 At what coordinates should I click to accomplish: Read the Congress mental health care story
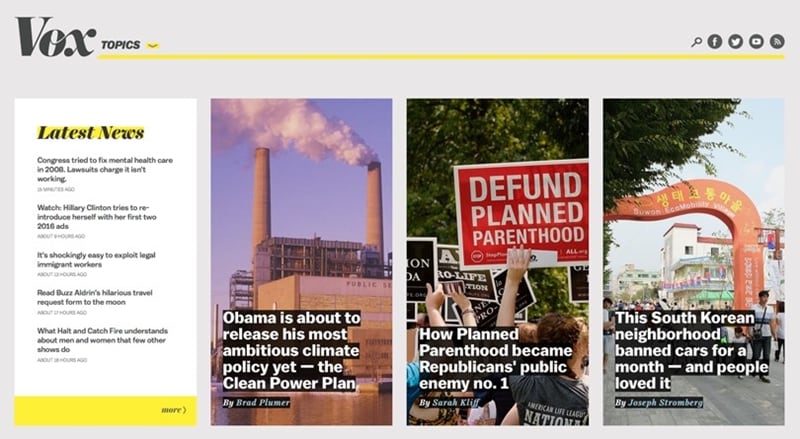[x=104, y=169]
